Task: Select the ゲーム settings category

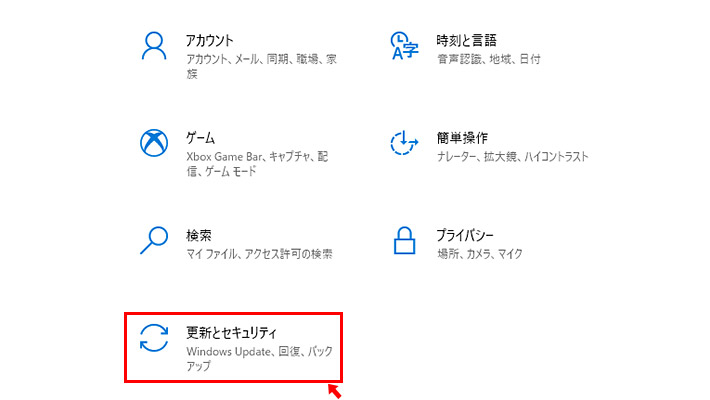Action: (200, 138)
